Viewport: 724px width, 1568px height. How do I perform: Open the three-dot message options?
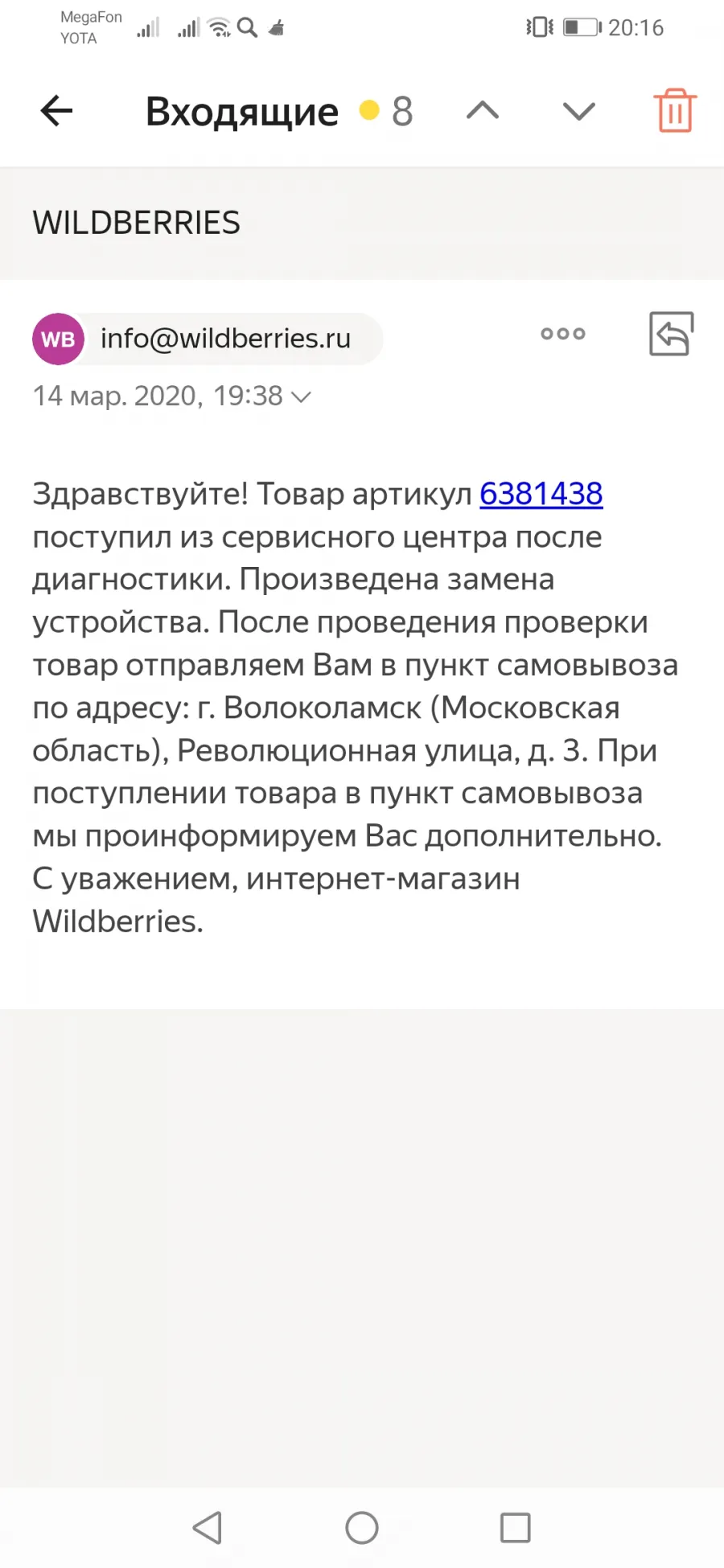coord(563,334)
